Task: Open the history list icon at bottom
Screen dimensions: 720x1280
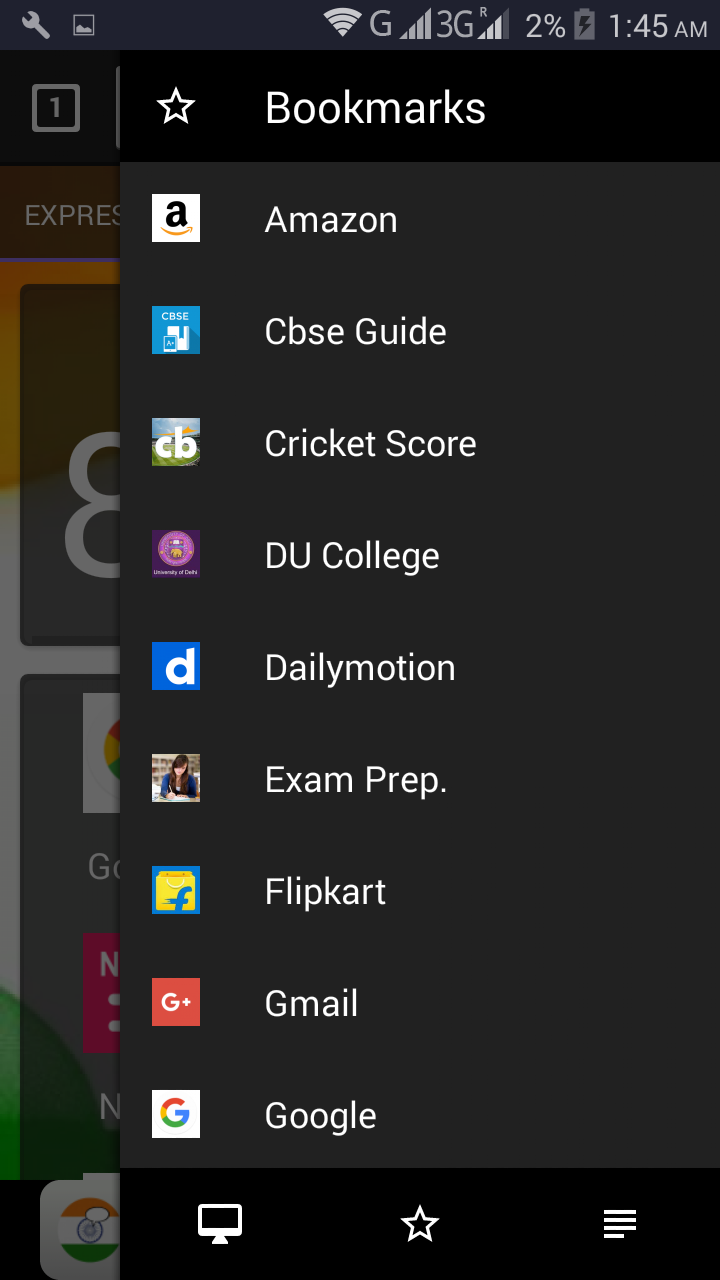Action: 619,1223
